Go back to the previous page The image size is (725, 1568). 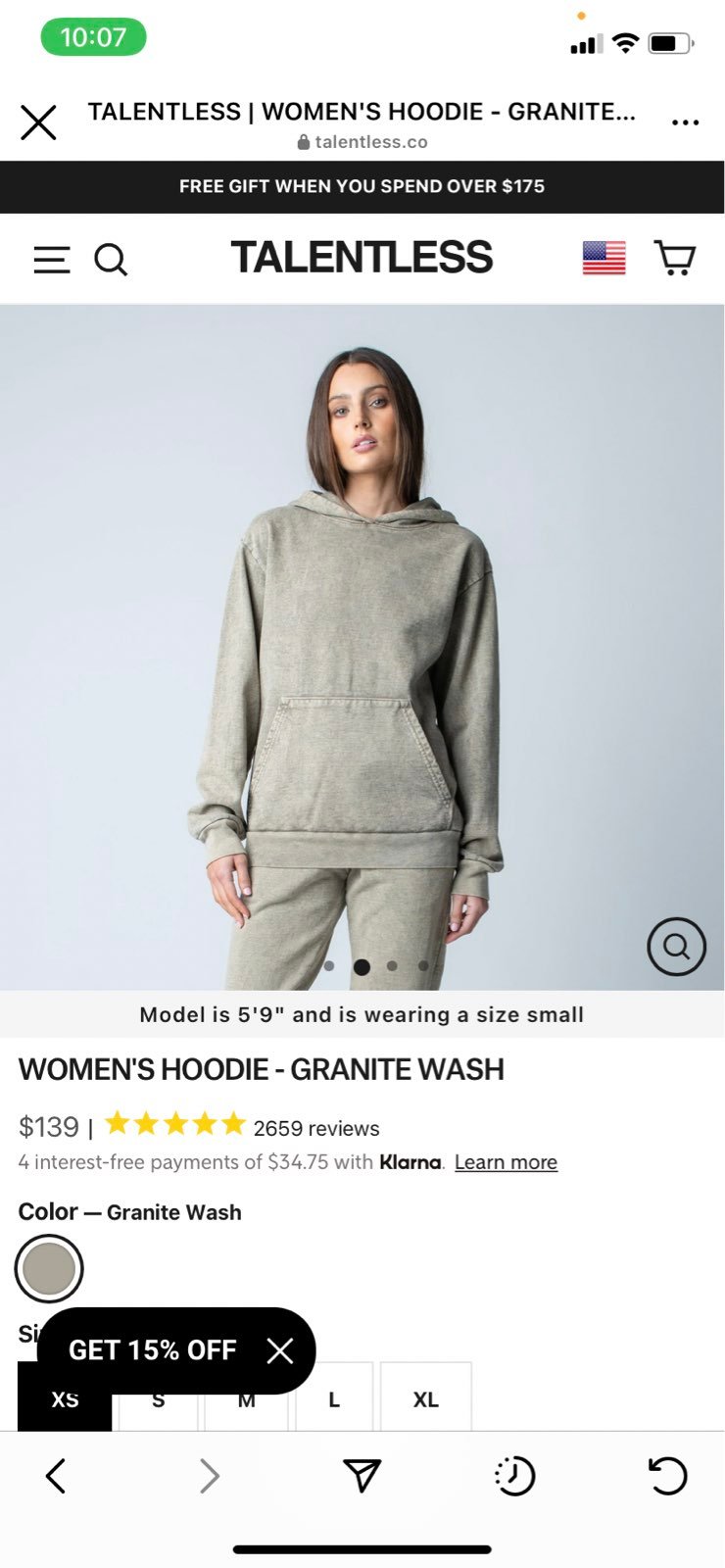tap(56, 1476)
